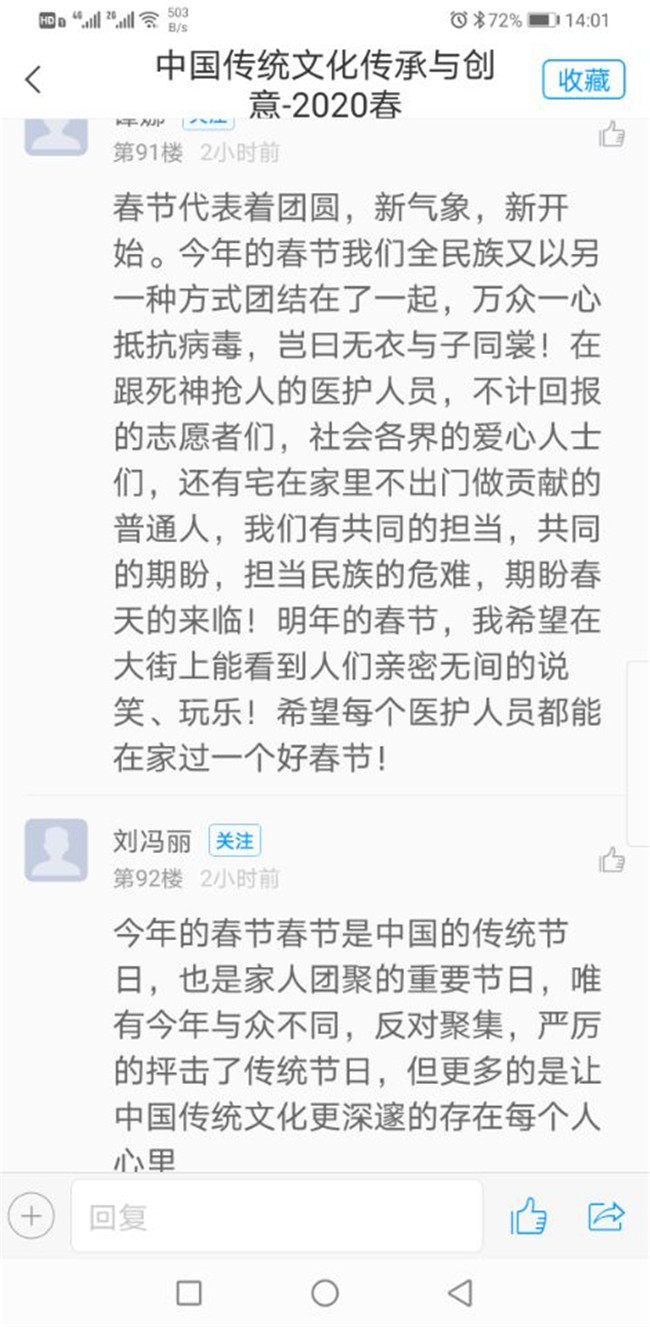Open recent apps from the navigation bar
The width and height of the screenshot is (650, 1327).
189,1293
